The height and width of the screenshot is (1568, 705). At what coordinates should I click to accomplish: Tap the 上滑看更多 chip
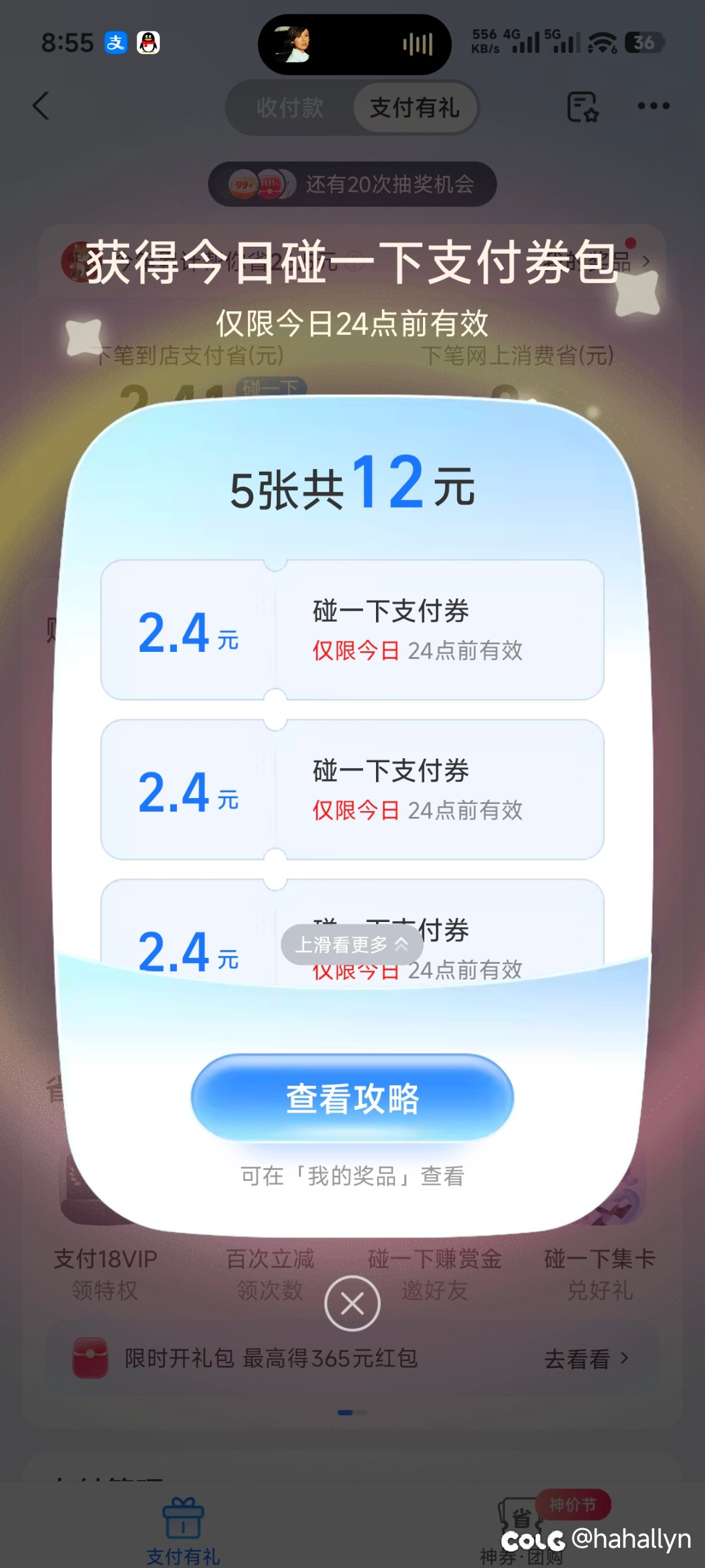pyautogui.click(x=352, y=944)
